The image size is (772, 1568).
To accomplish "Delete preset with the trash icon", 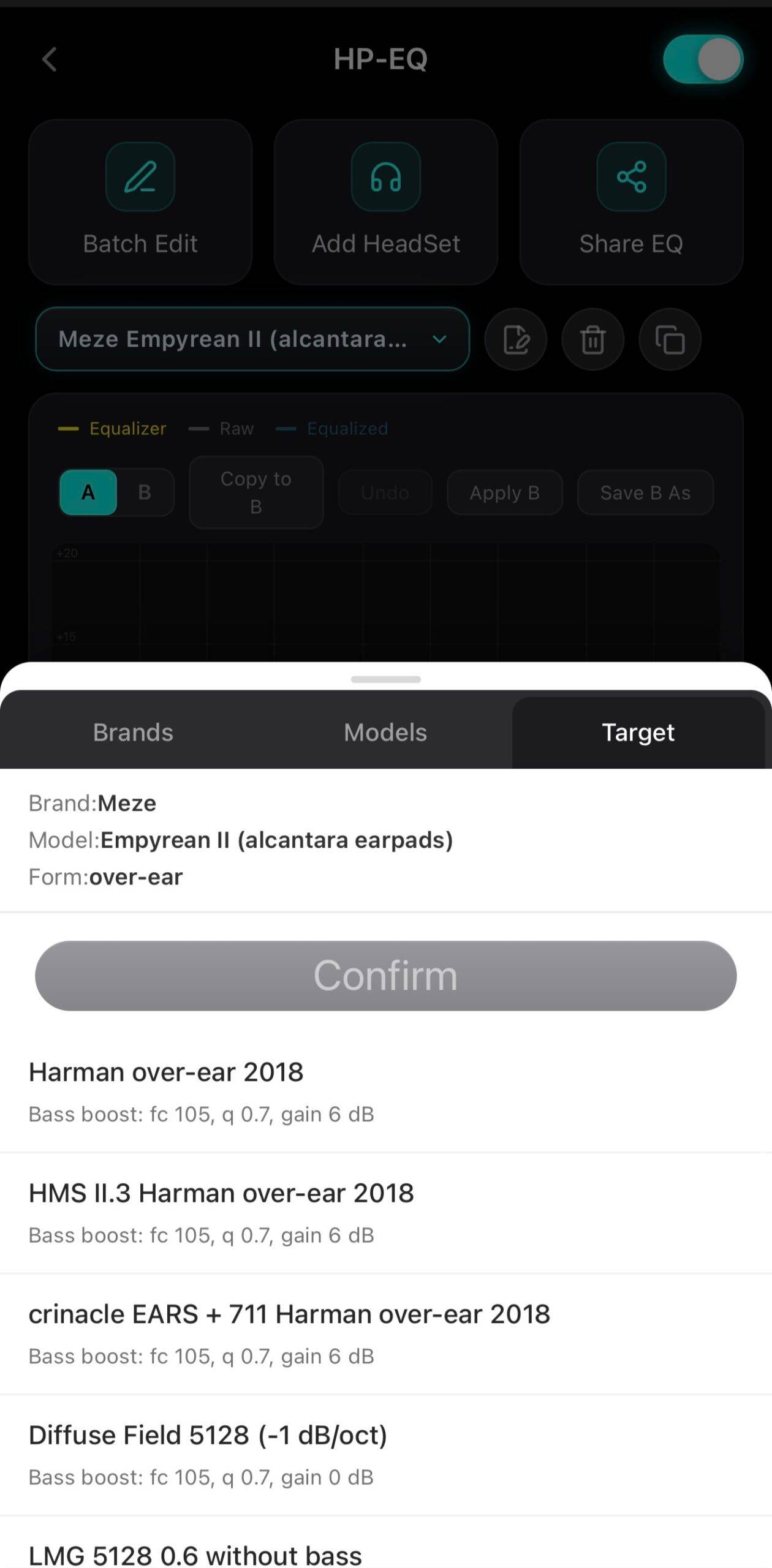I will [593, 339].
